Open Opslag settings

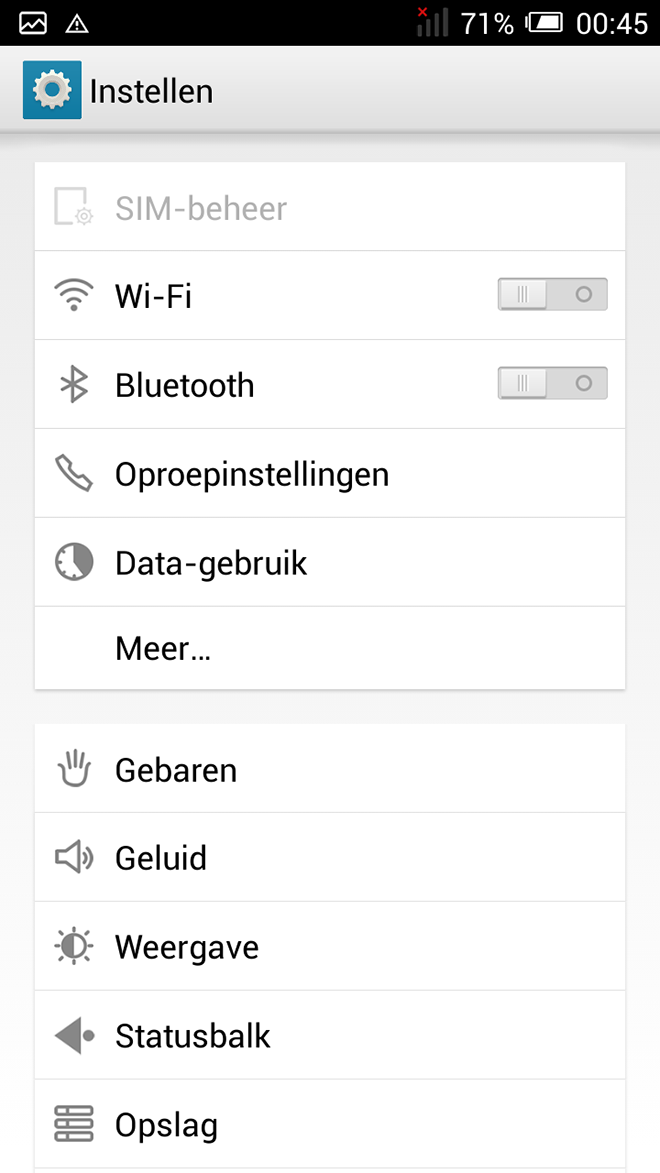tap(330, 1124)
